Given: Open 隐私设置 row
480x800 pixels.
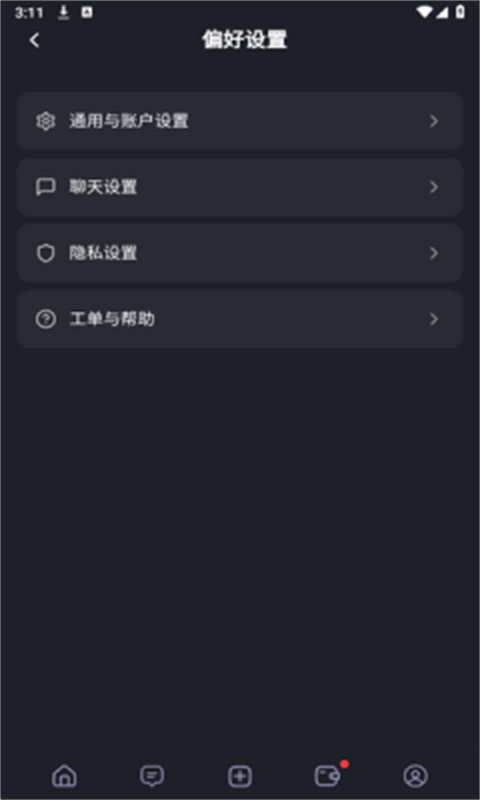Looking at the screenshot, I should click(x=240, y=253).
